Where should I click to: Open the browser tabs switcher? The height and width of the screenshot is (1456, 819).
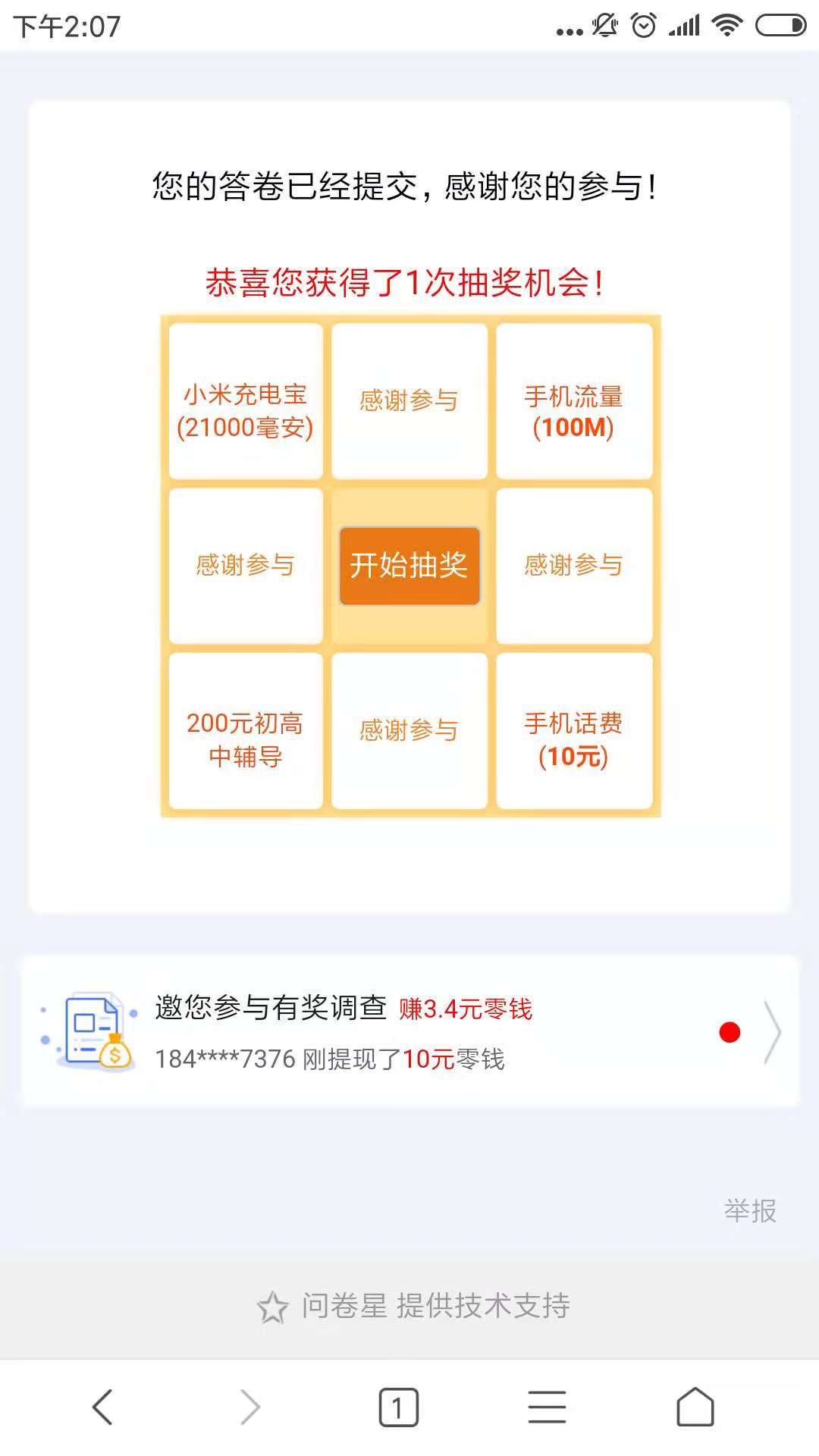pyautogui.click(x=398, y=1407)
